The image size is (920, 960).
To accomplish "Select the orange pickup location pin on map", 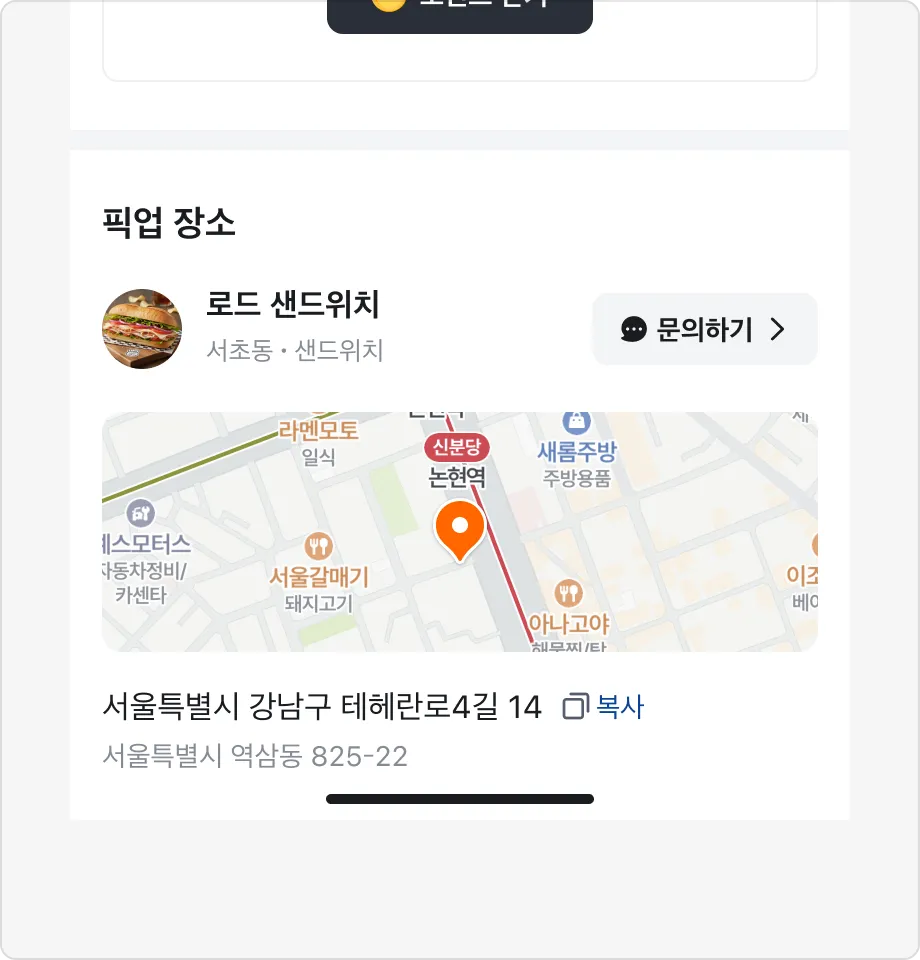I will click(460, 528).
